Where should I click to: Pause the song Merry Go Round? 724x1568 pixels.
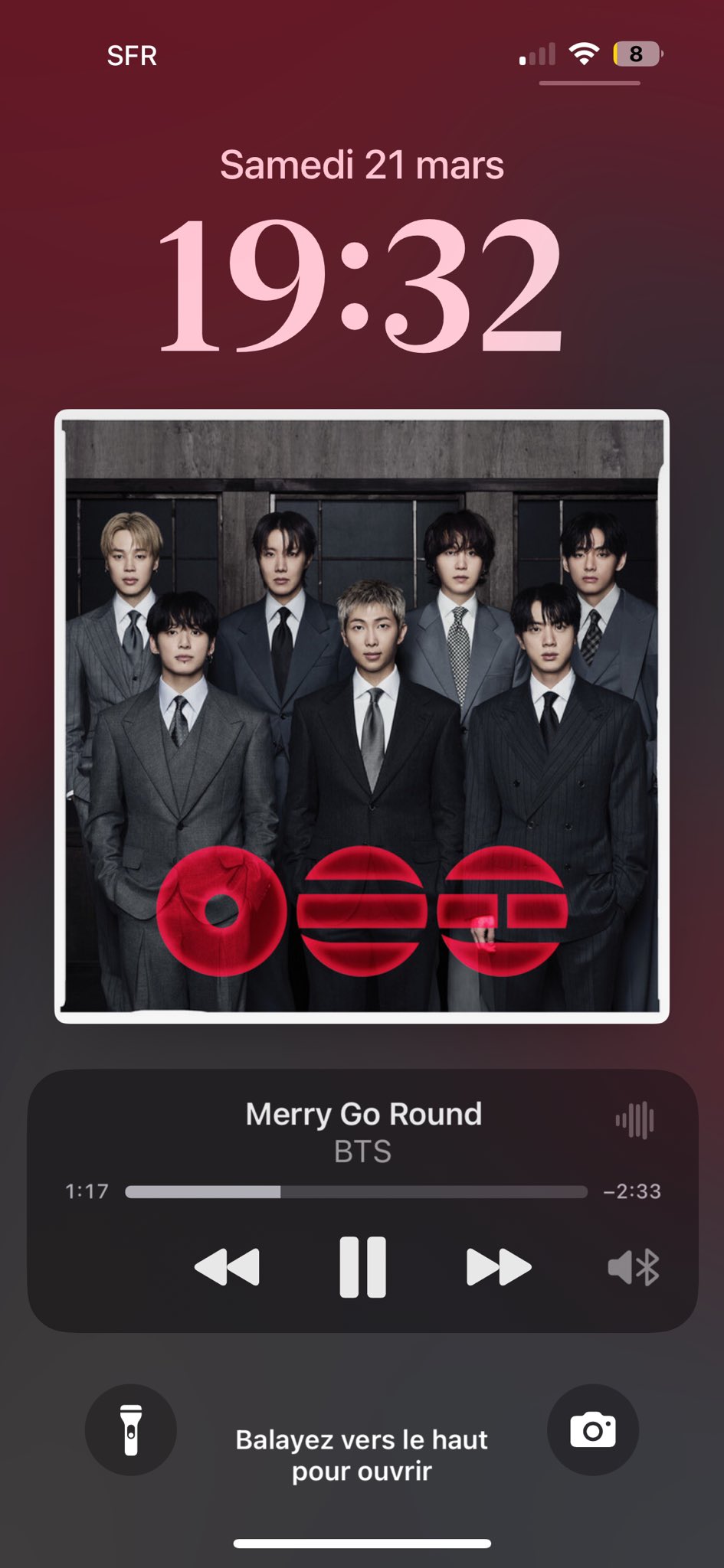tap(362, 1267)
